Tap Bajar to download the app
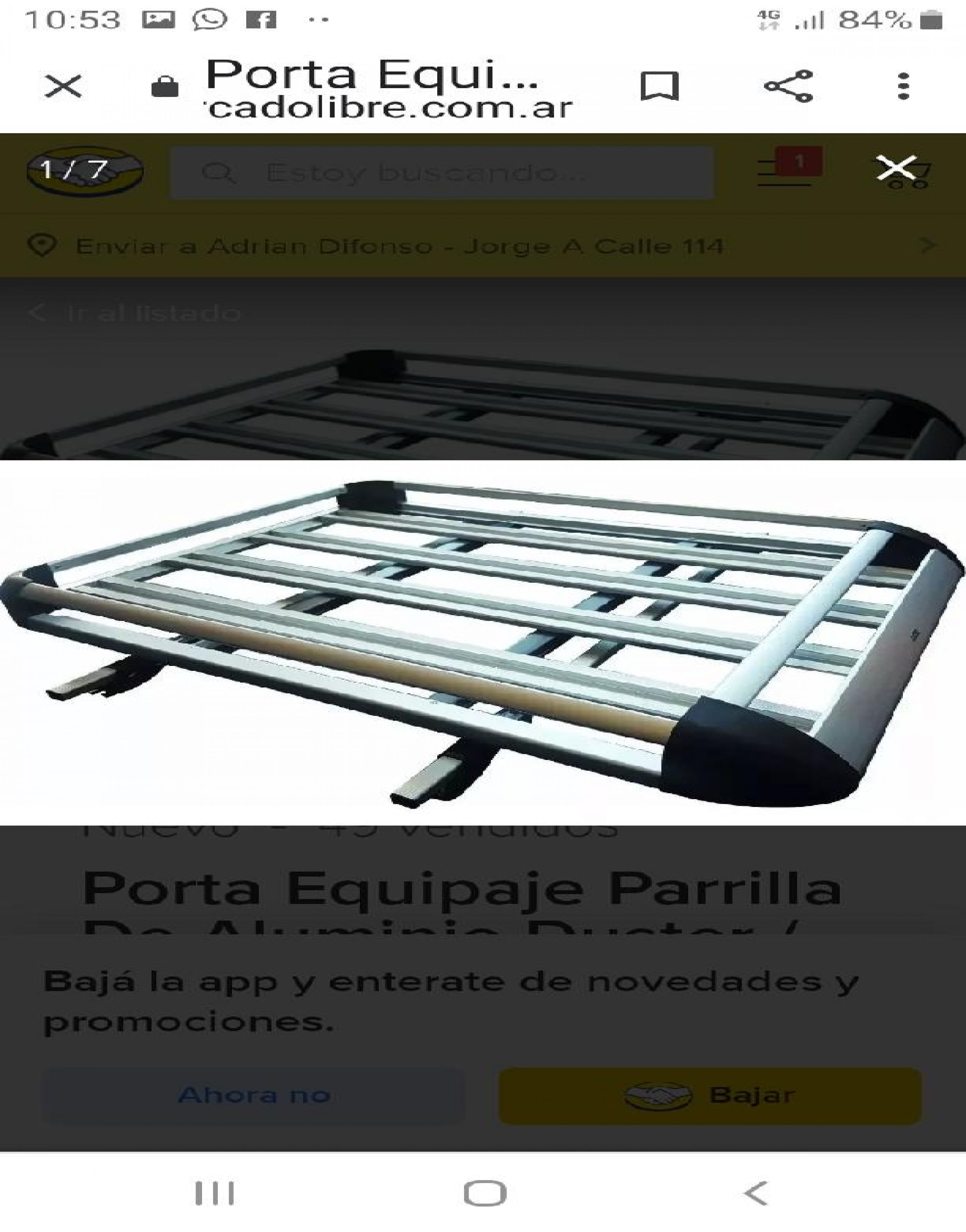This screenshot has height=1232, width=966. 710,1096
